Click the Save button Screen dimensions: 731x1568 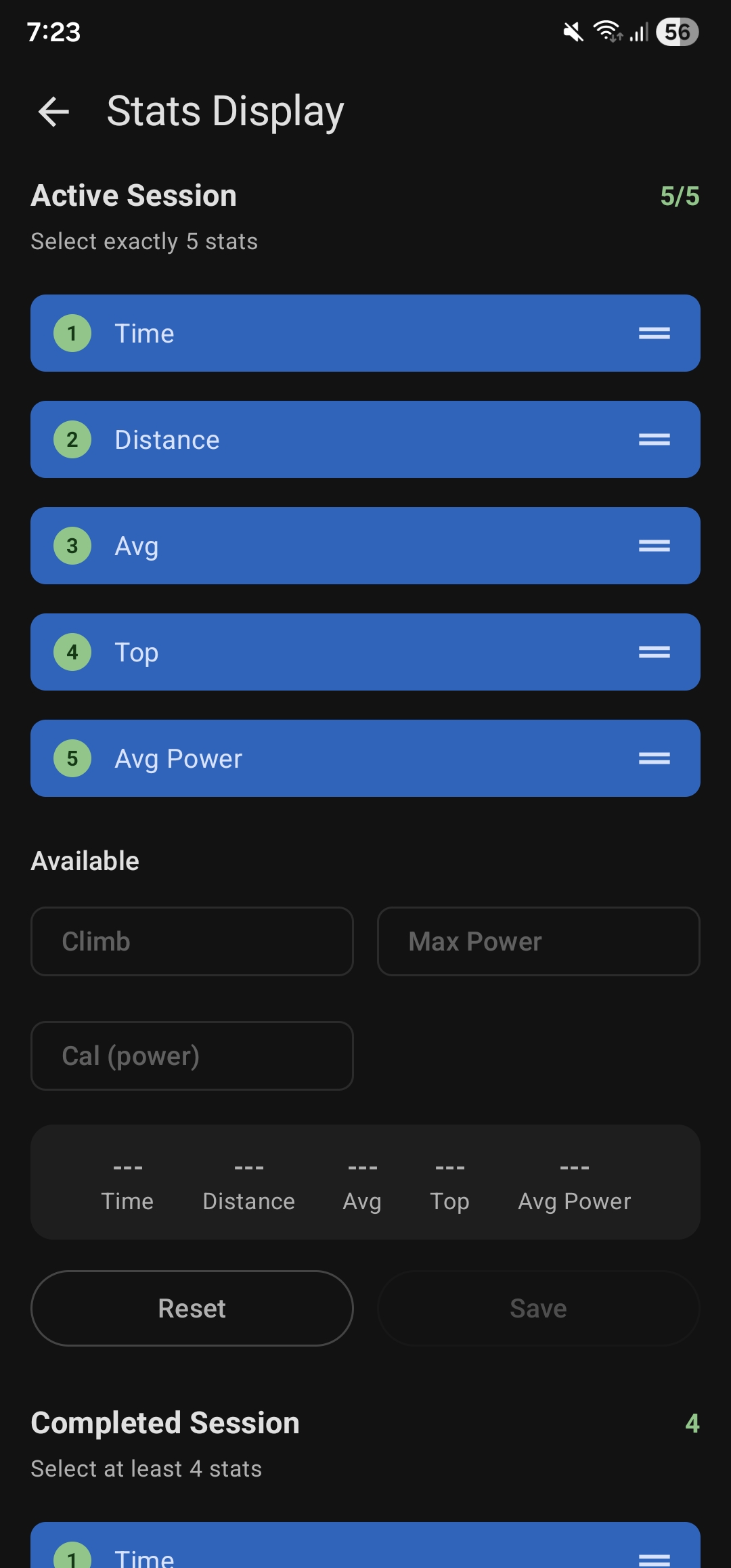click(538, 1308)
